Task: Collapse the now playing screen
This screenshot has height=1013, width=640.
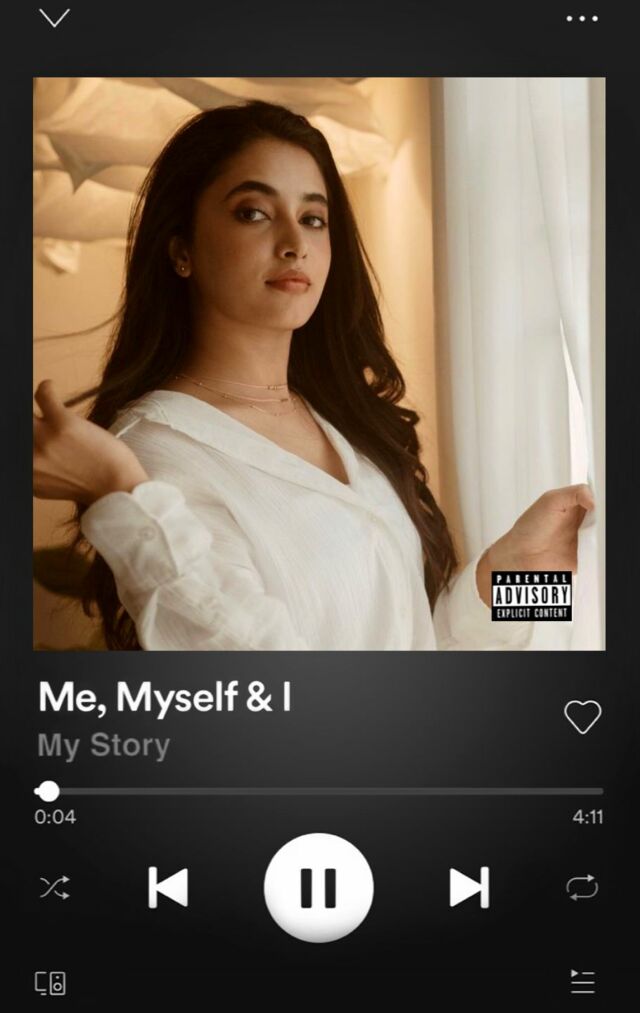Action: [54, 18]
